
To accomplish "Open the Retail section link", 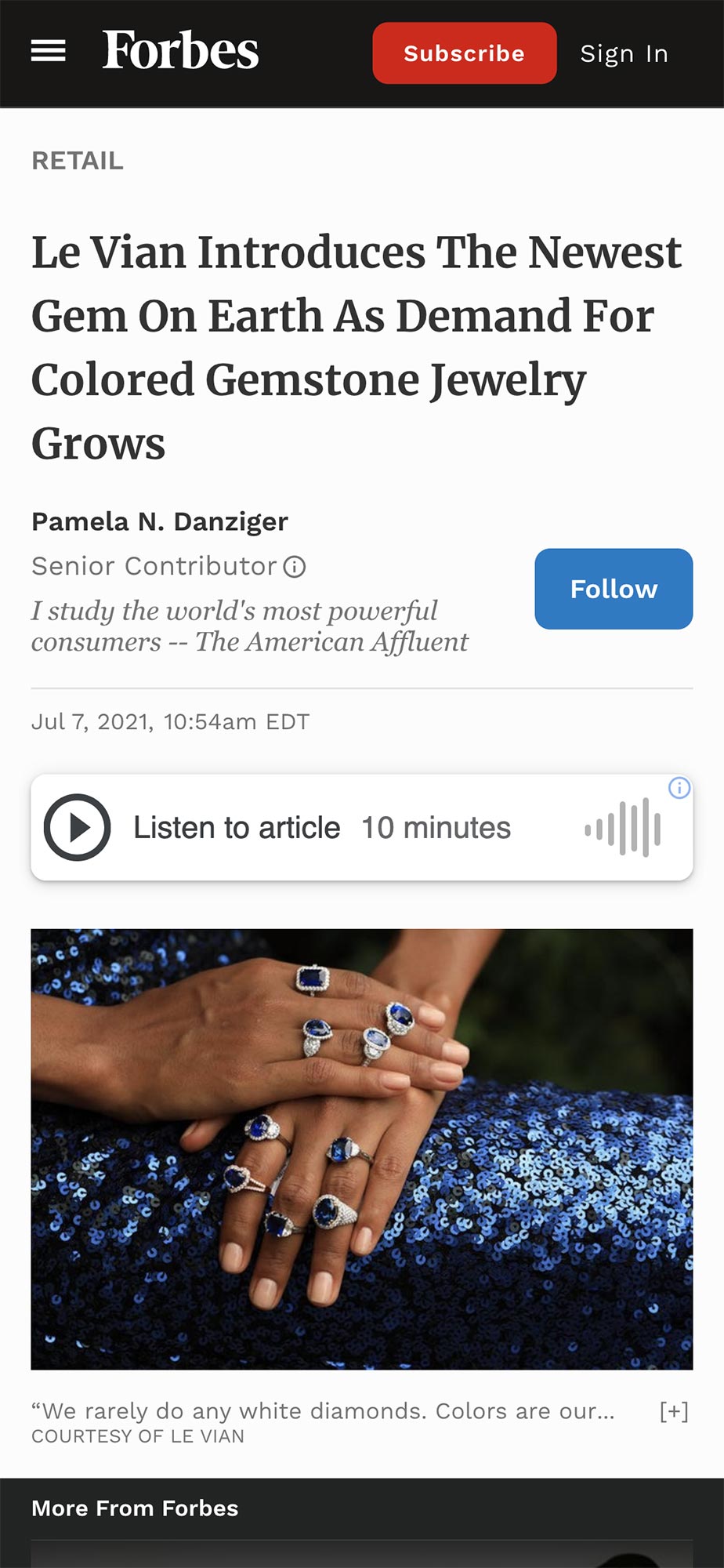I will tap(77, 161).
